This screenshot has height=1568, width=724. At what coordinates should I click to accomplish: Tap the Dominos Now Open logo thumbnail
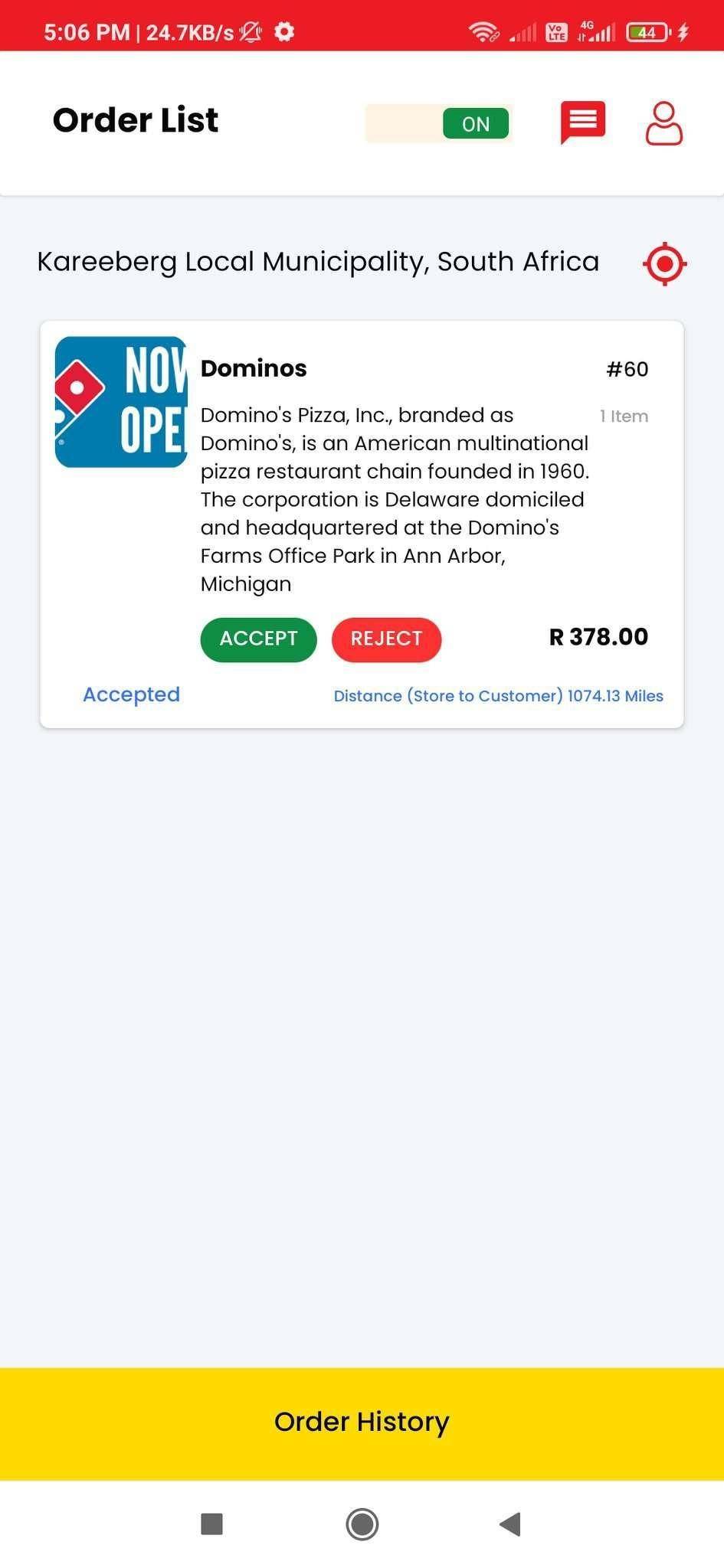[x=121, y=401]
